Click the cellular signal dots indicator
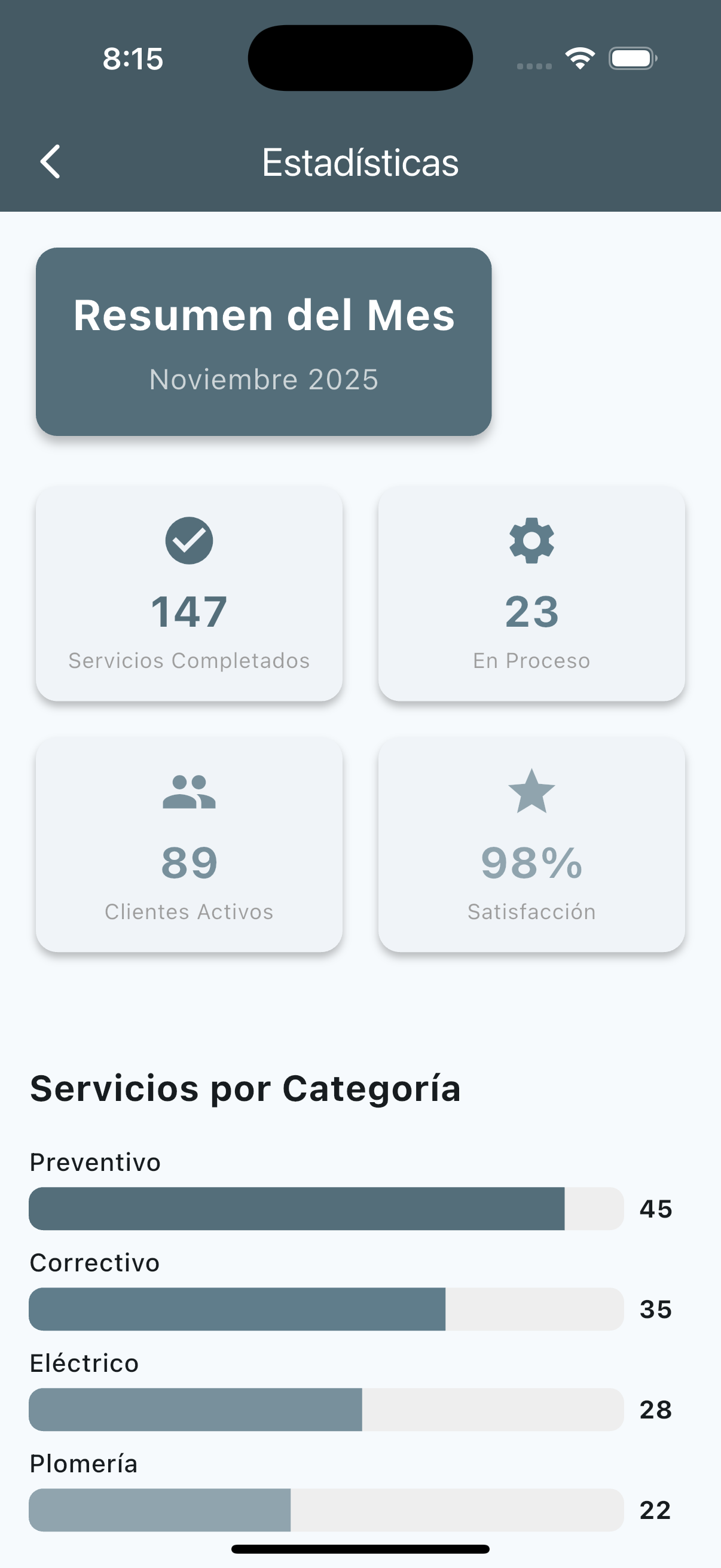This screenshot has width=721, height=1568. click(534, 67)
